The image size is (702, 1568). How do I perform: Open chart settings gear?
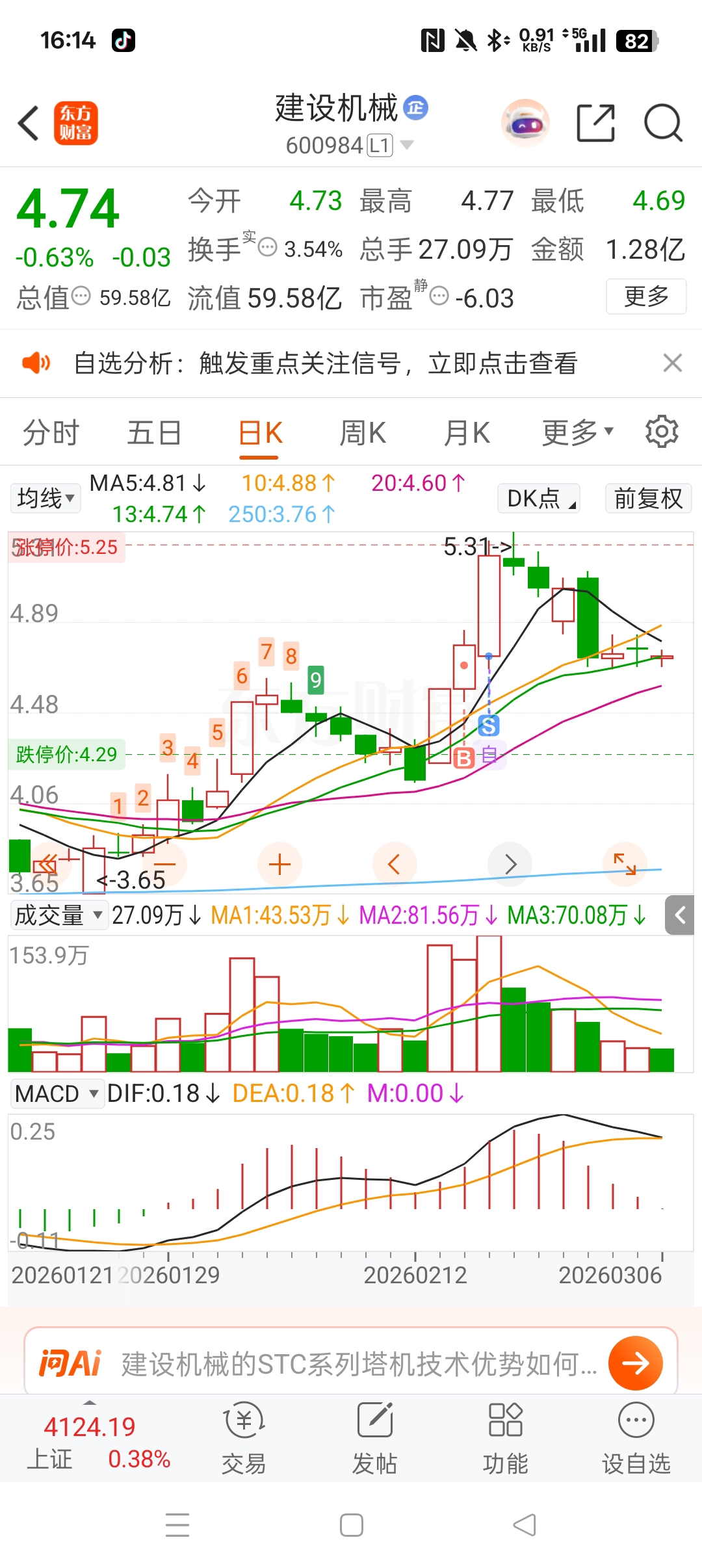[x=662, y=432]
